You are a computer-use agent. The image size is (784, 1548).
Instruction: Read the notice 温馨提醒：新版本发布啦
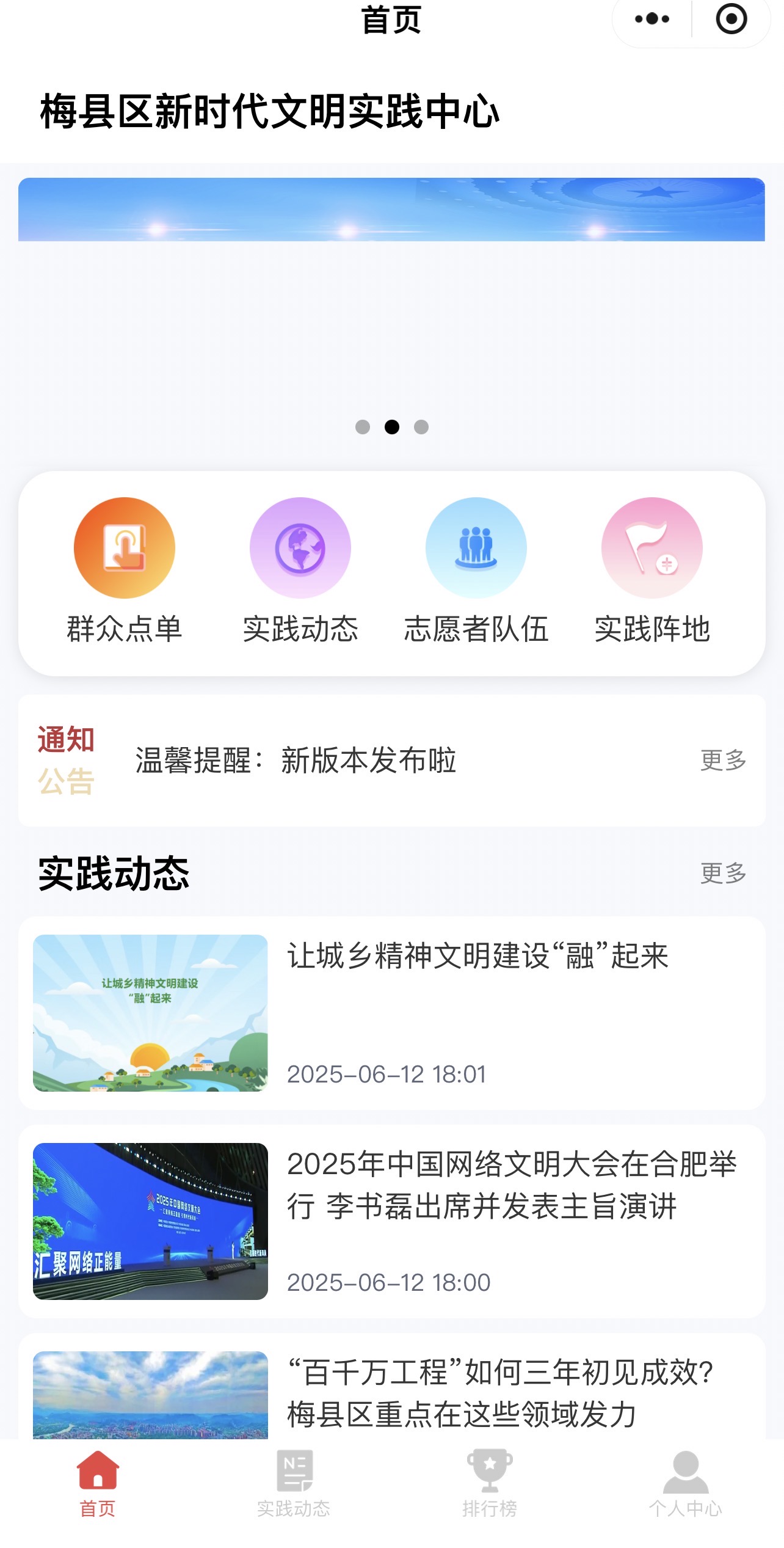pyautogui.click(x=296, y=761)
